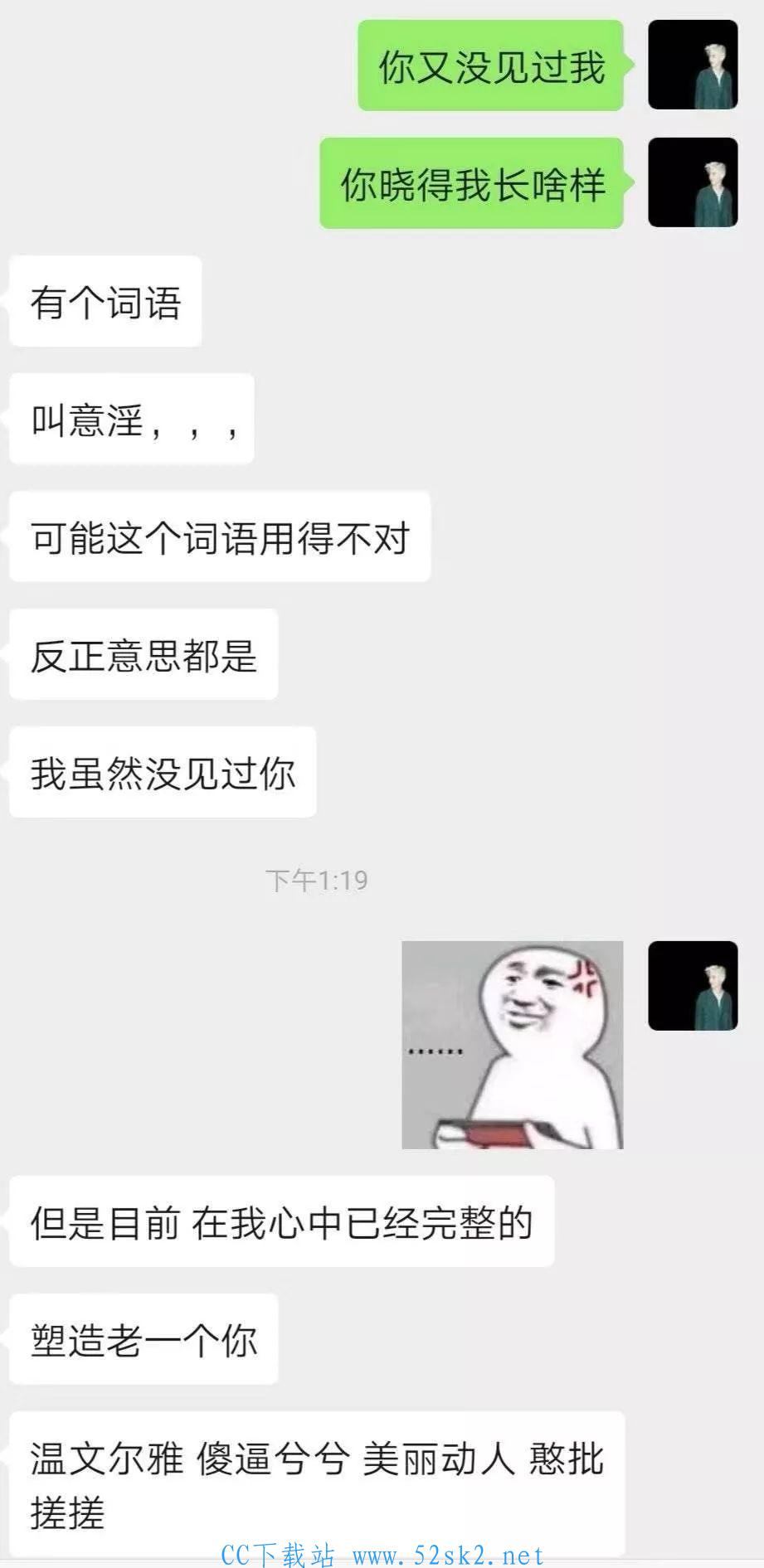
Task: Tap the avatar beside message 你又没见过我
Action: 693,65
